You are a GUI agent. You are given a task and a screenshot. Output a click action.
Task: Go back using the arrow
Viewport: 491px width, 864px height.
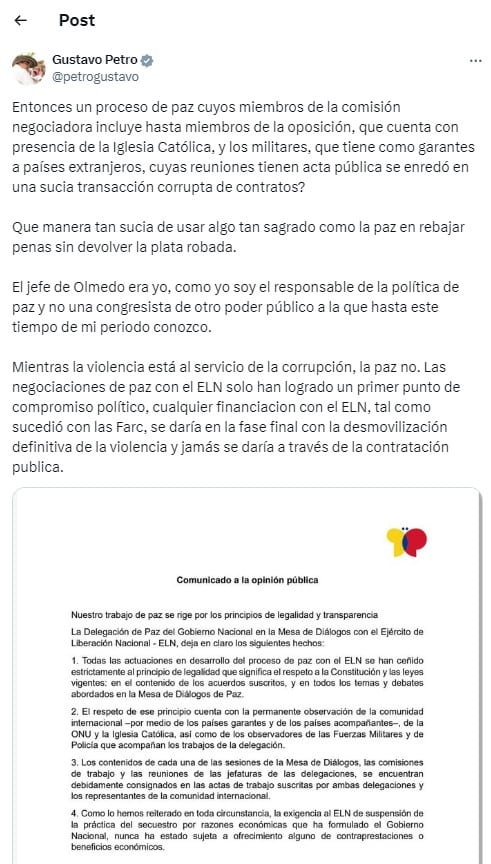tap(20, 20)
